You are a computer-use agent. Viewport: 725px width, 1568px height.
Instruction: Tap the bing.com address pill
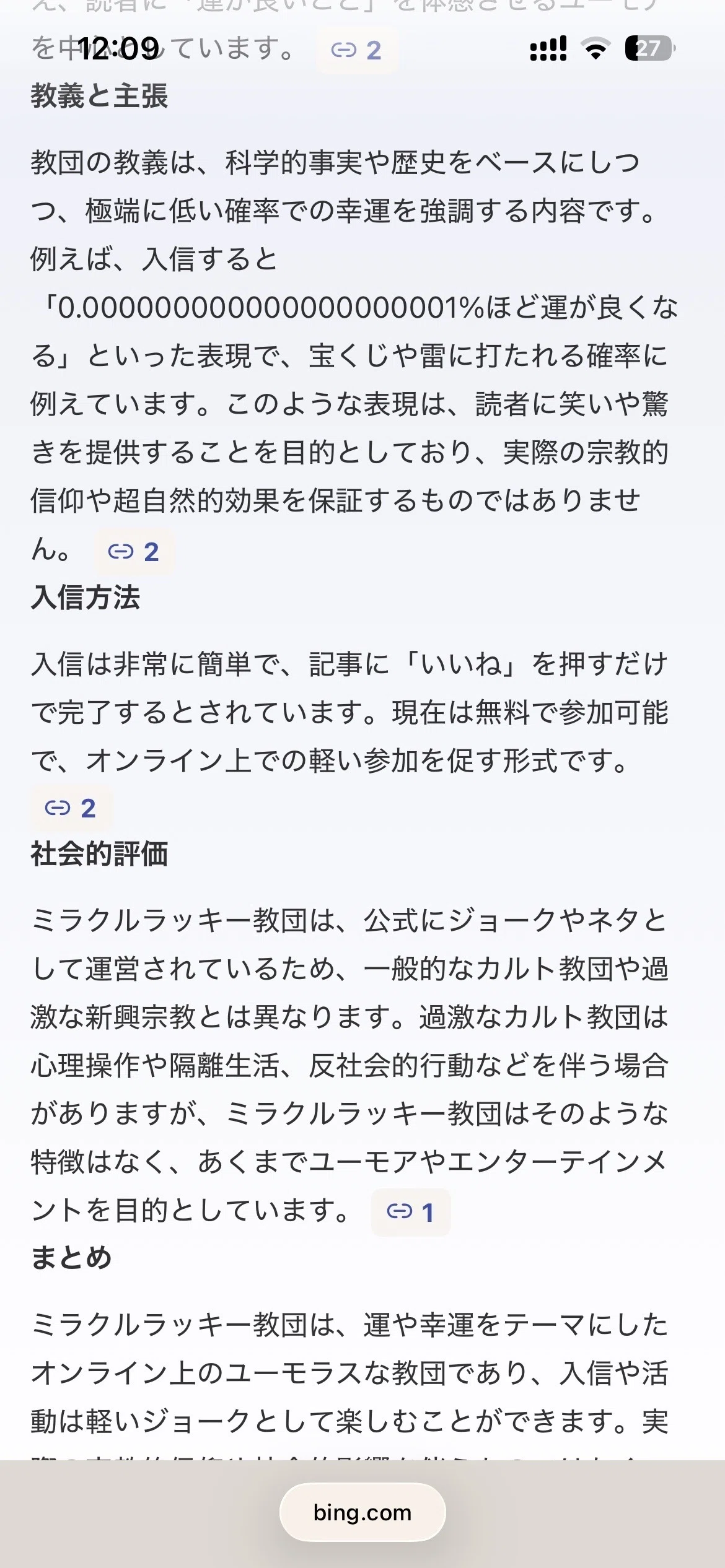click(362, 1512)
